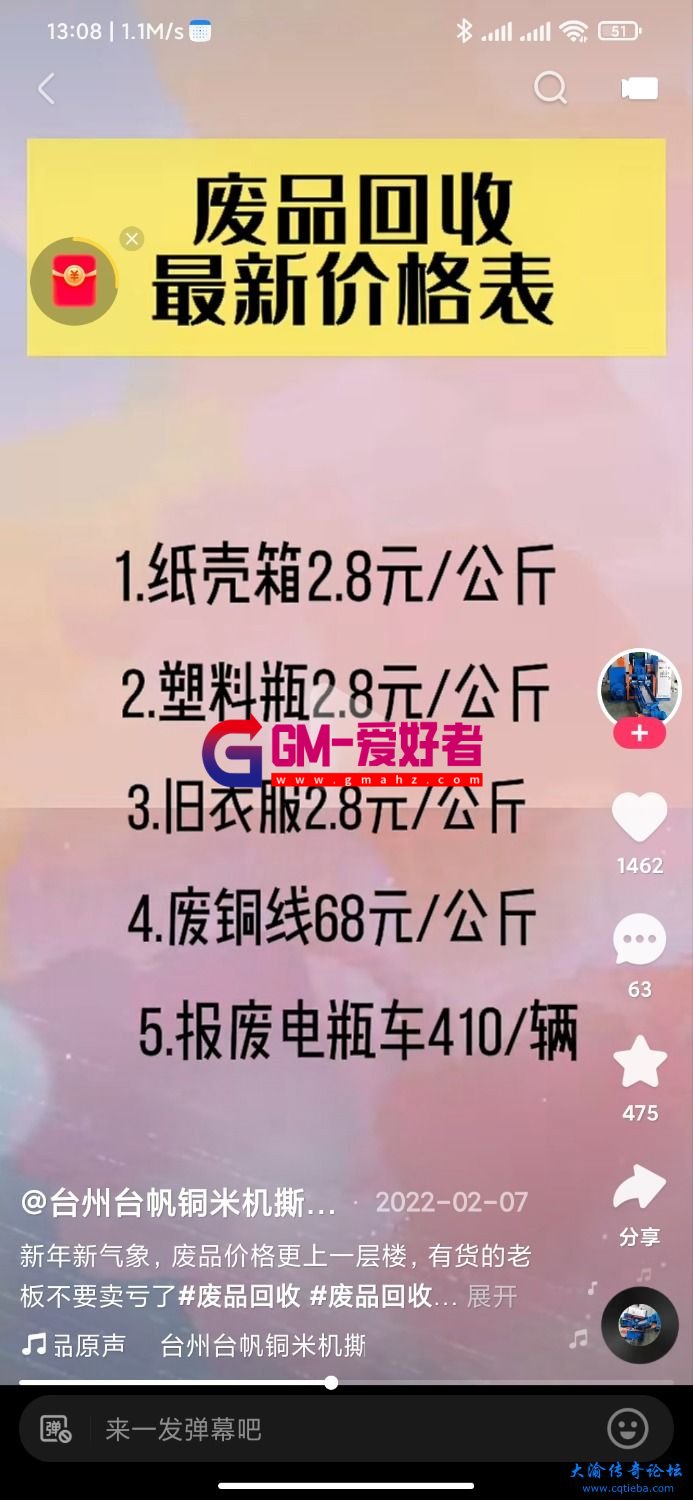Screen dimensions: 693x1500
Task: Go back using the top-left arrow
Action: pyautogui.click(x=46, y=89)
